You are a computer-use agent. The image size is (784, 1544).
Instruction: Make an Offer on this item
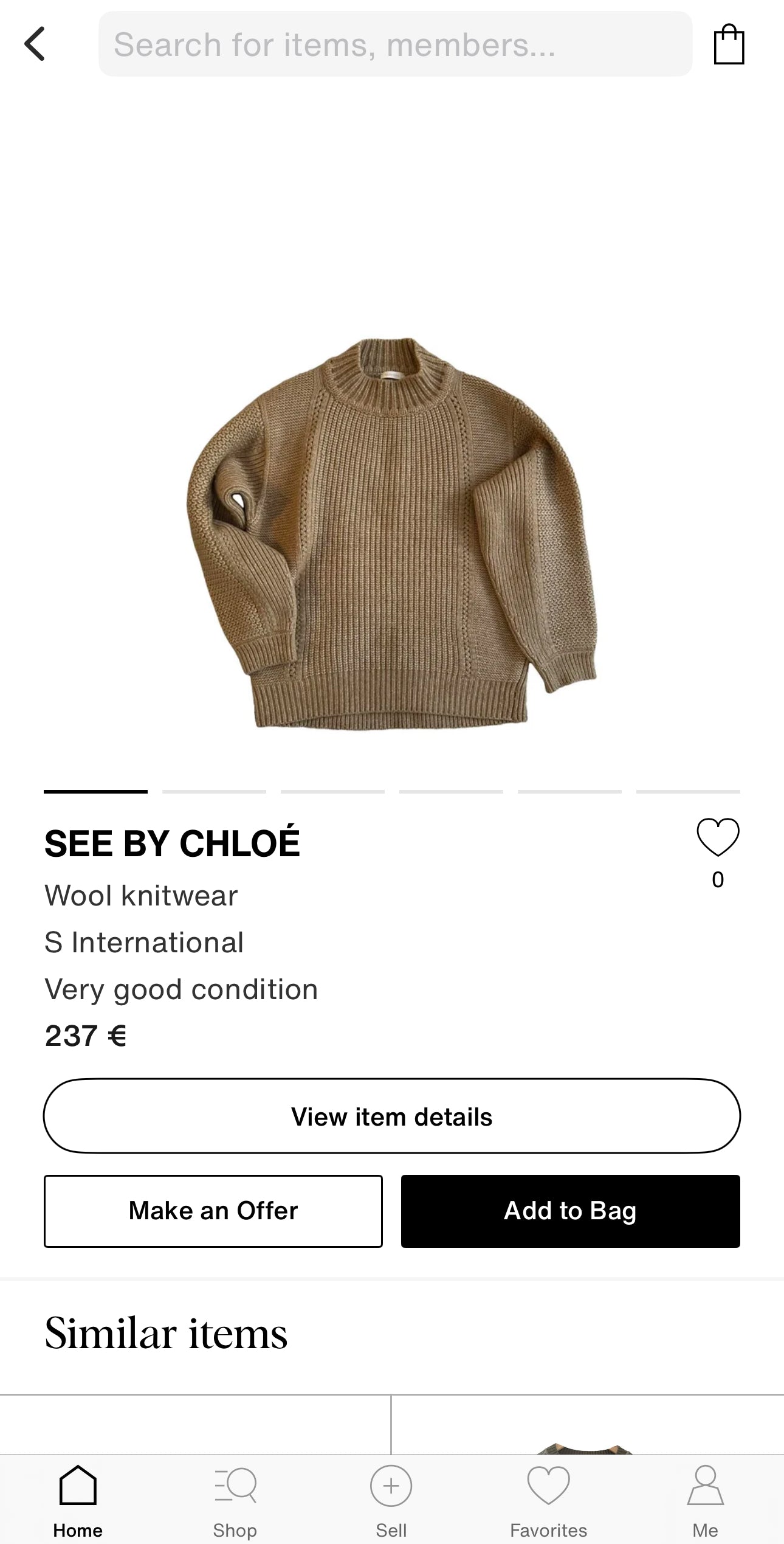point(213,1211)
